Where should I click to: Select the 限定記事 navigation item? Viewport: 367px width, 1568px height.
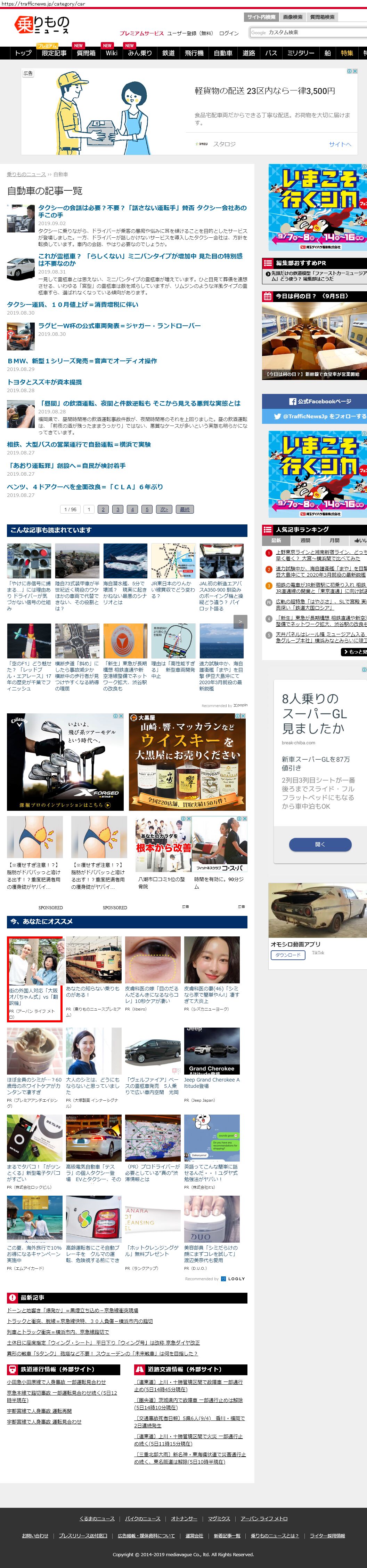click(54, 53)
